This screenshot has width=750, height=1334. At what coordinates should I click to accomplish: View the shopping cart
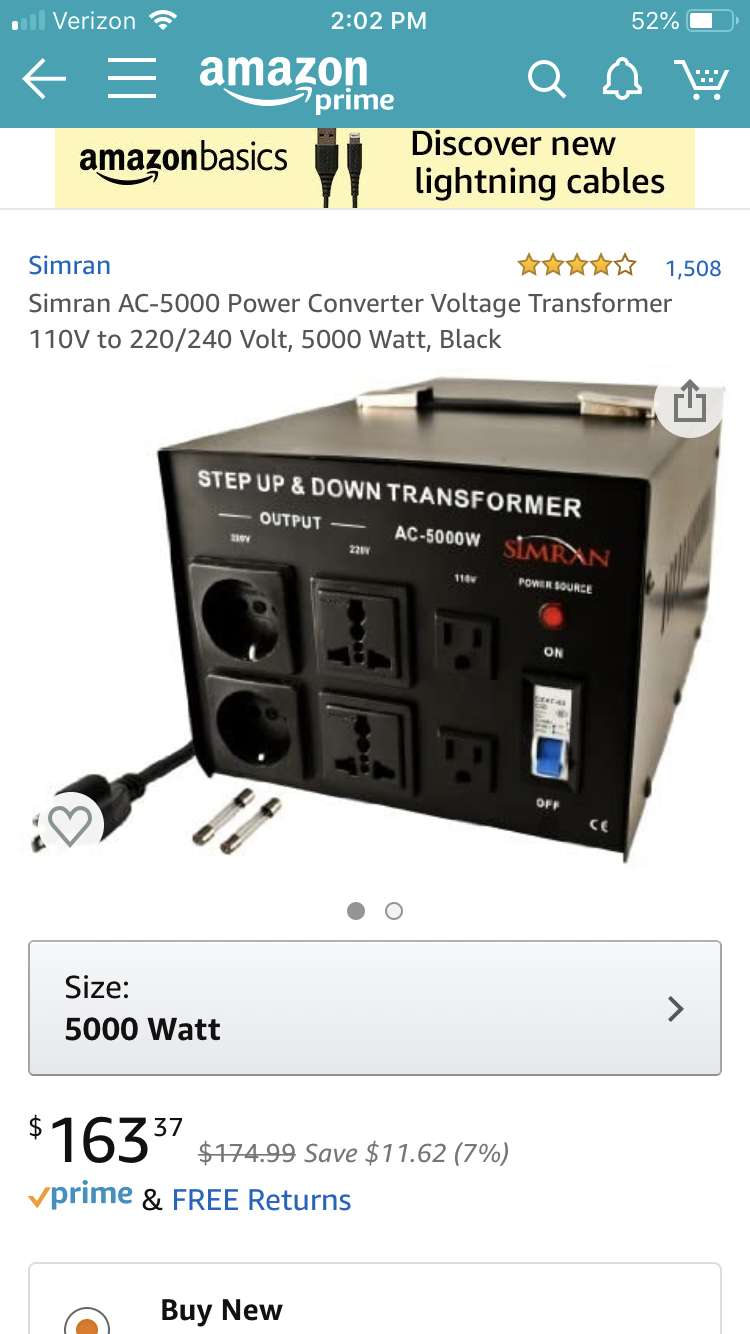(x=700, y=79)
